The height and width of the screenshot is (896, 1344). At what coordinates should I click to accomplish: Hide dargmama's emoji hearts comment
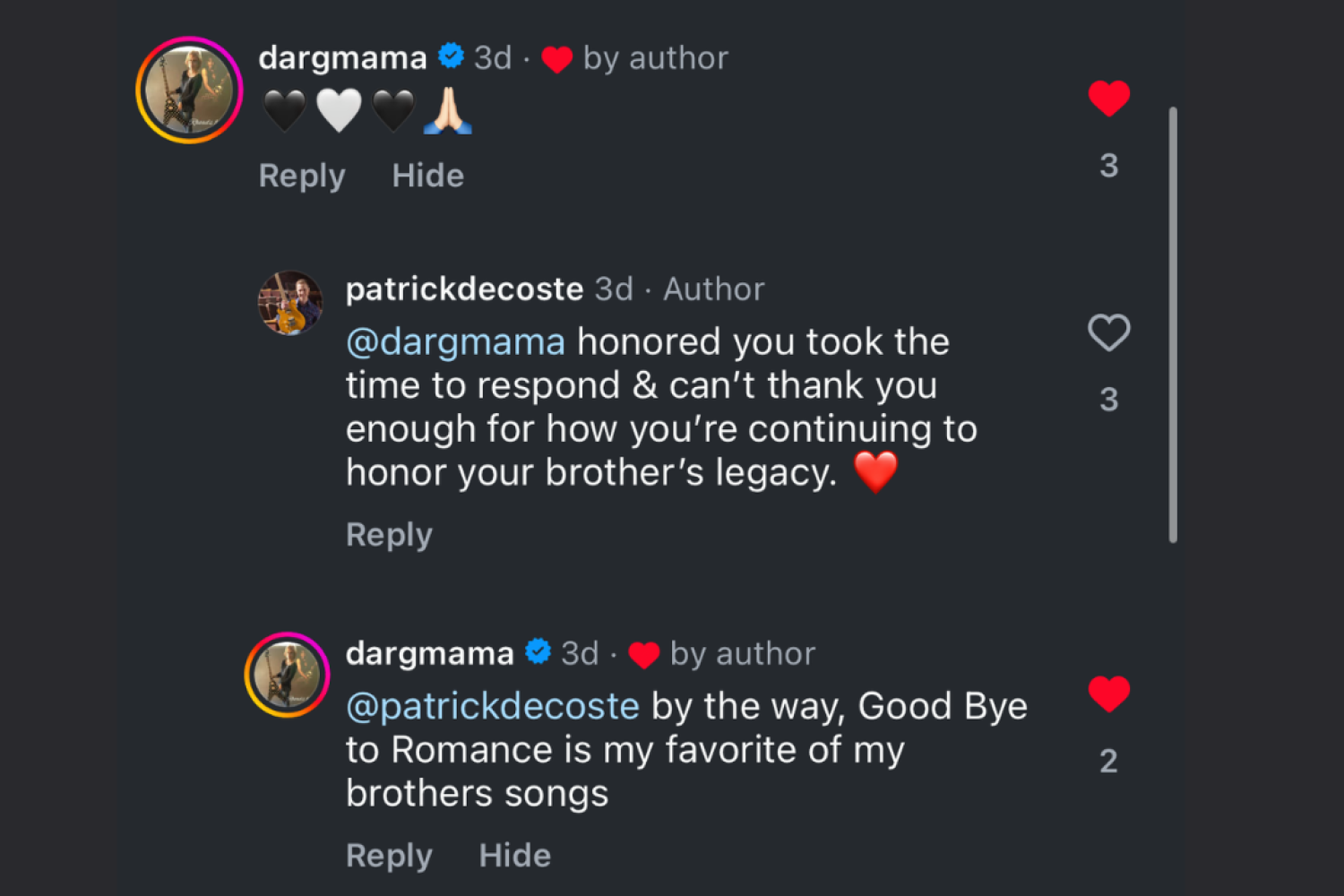point(427,176)
